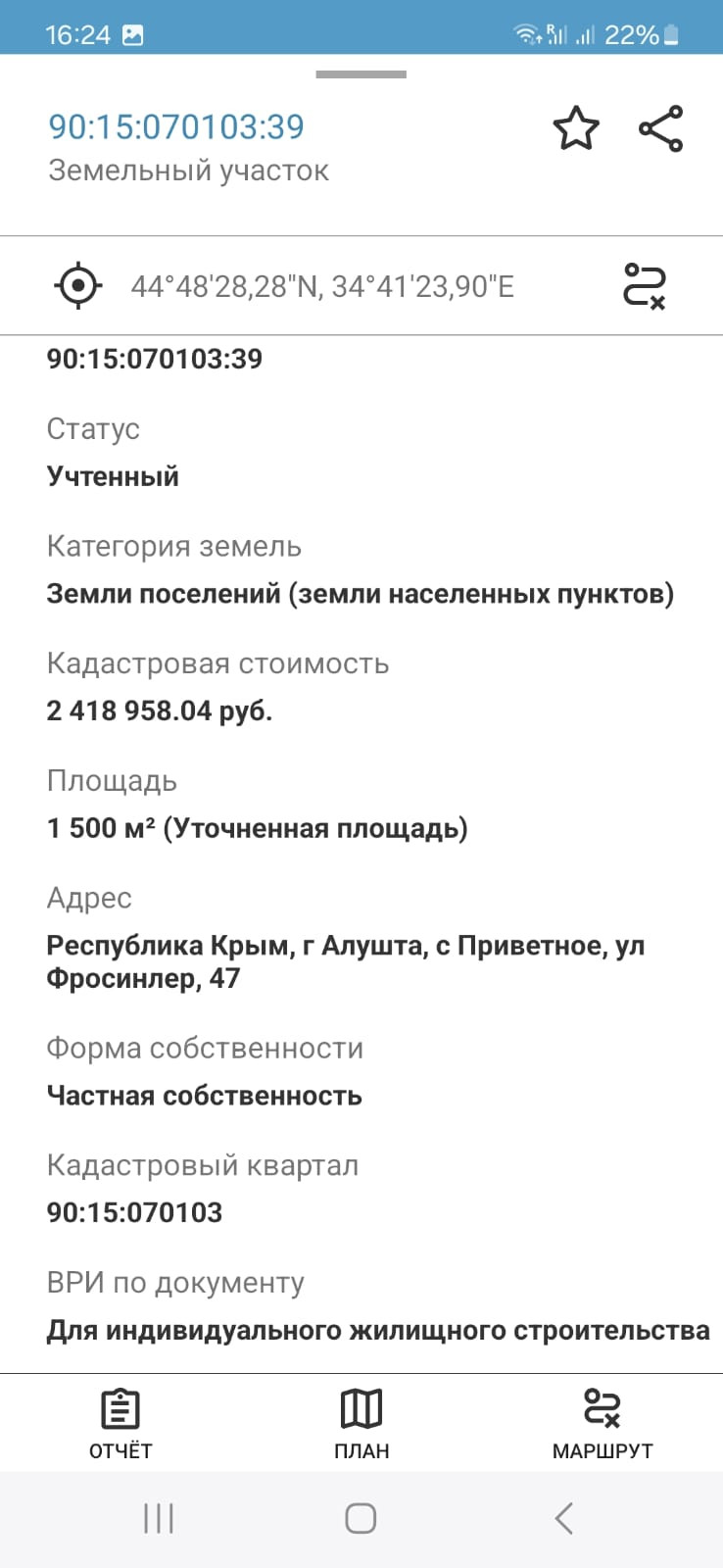Image resolution: width=723 pixels, height=1568 pixels.
Task: Center the map using the target icon
Action: click(78, 286)
